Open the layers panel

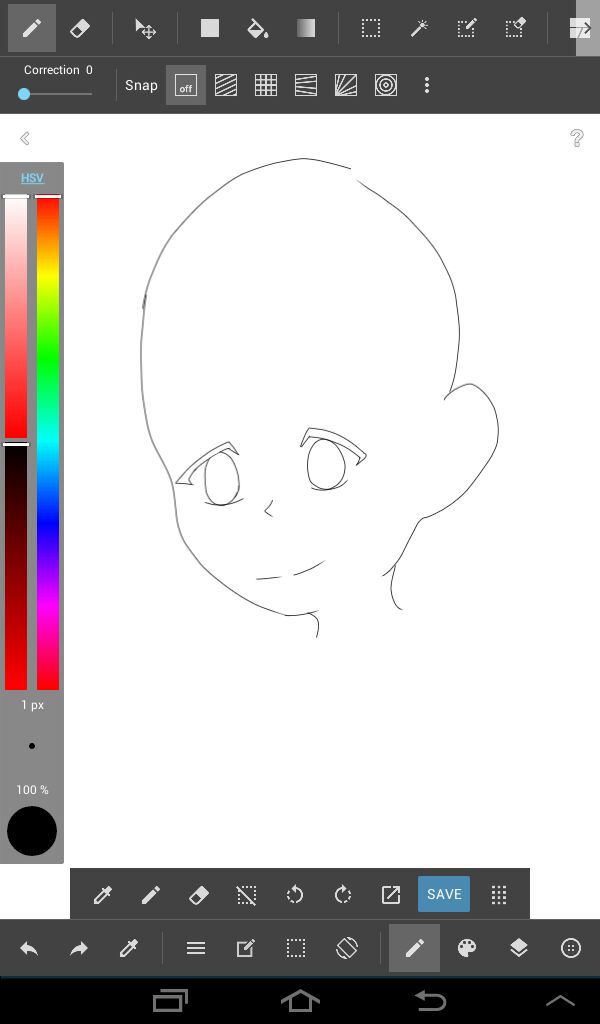click(x=518, y=948)
